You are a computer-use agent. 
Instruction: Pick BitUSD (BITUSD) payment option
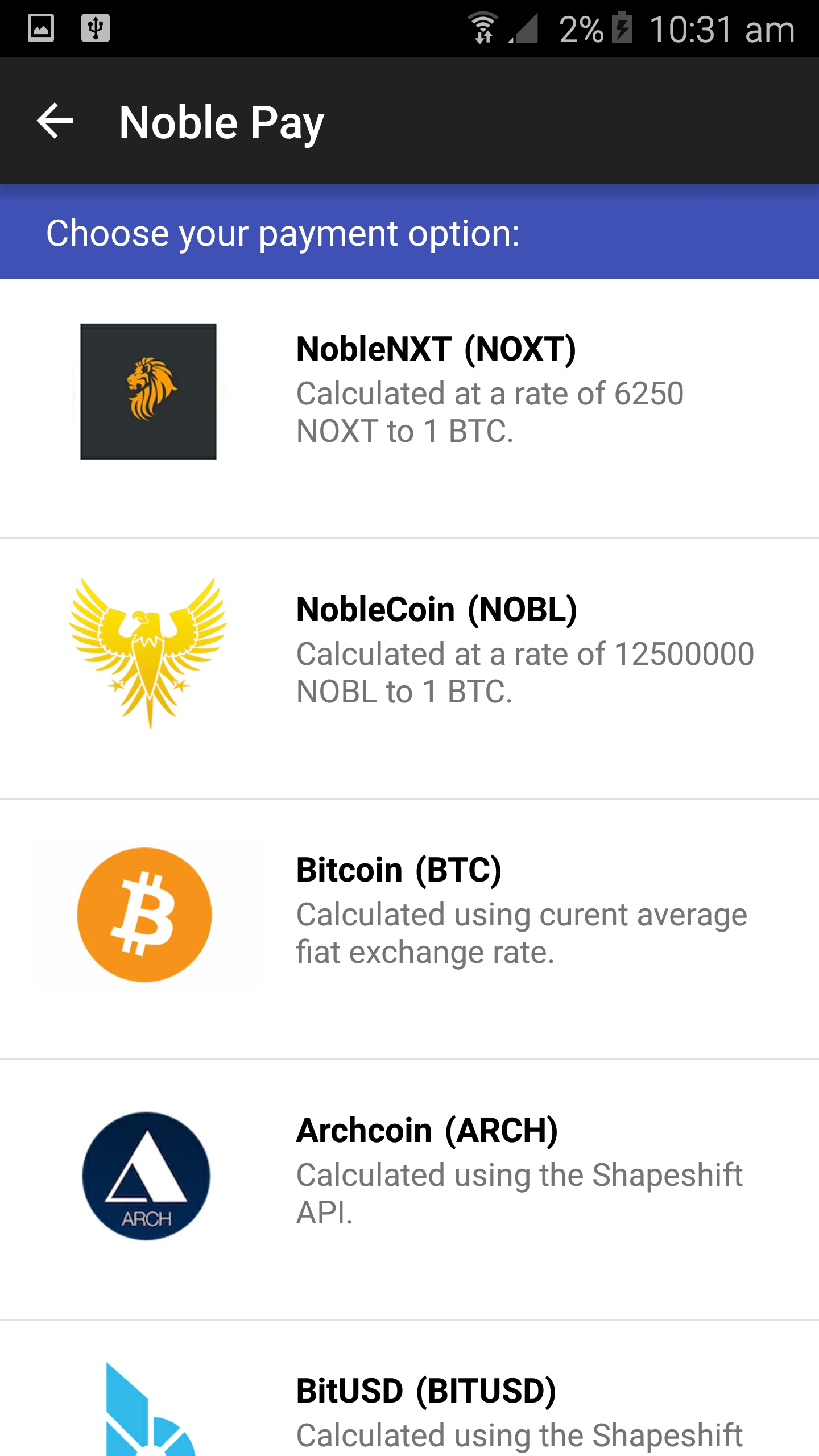pyautogui.click(x=409, y=1388)
